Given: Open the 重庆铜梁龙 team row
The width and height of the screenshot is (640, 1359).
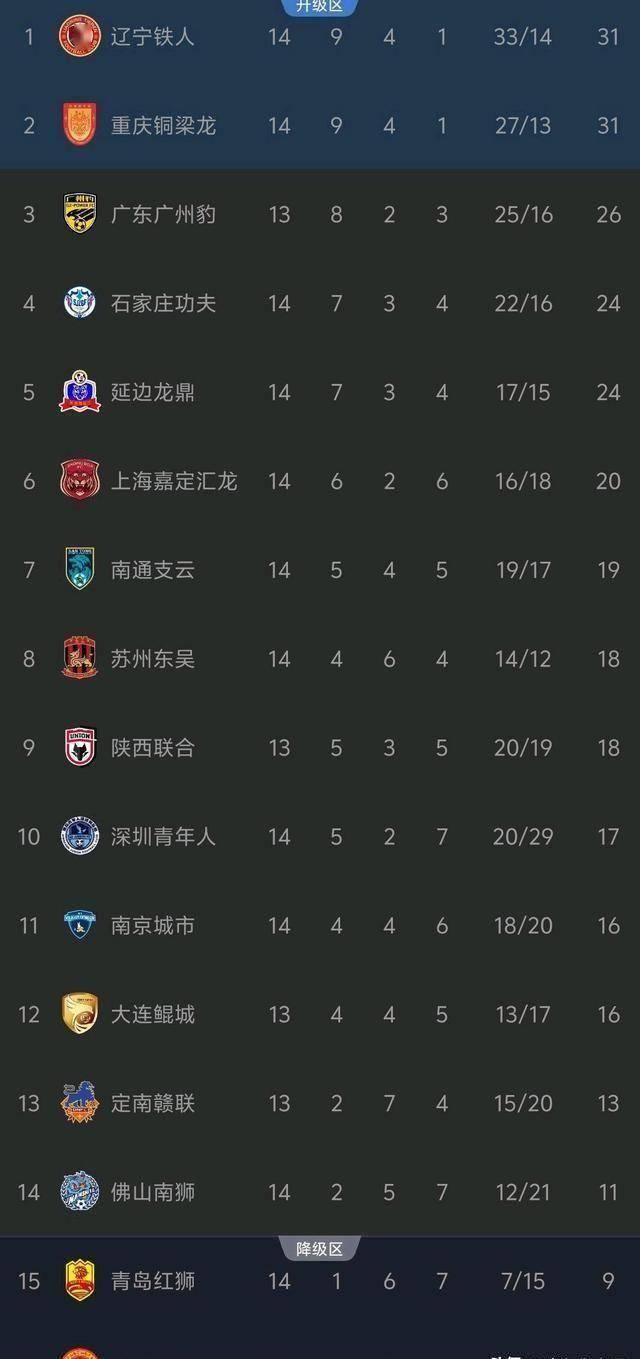Looking at the screenshot, I should (x=320, y=125).
